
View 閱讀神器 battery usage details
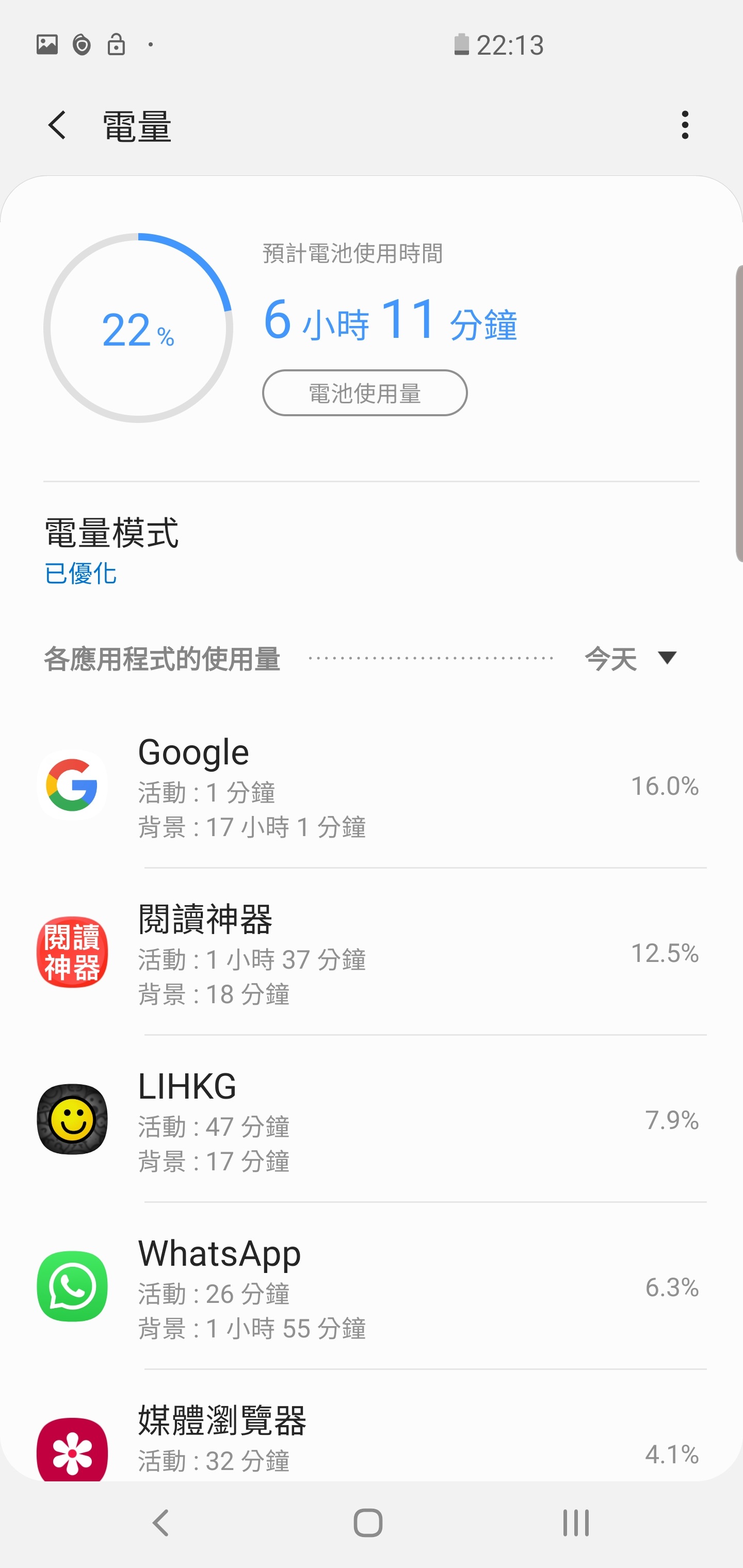tap(372, 952)
